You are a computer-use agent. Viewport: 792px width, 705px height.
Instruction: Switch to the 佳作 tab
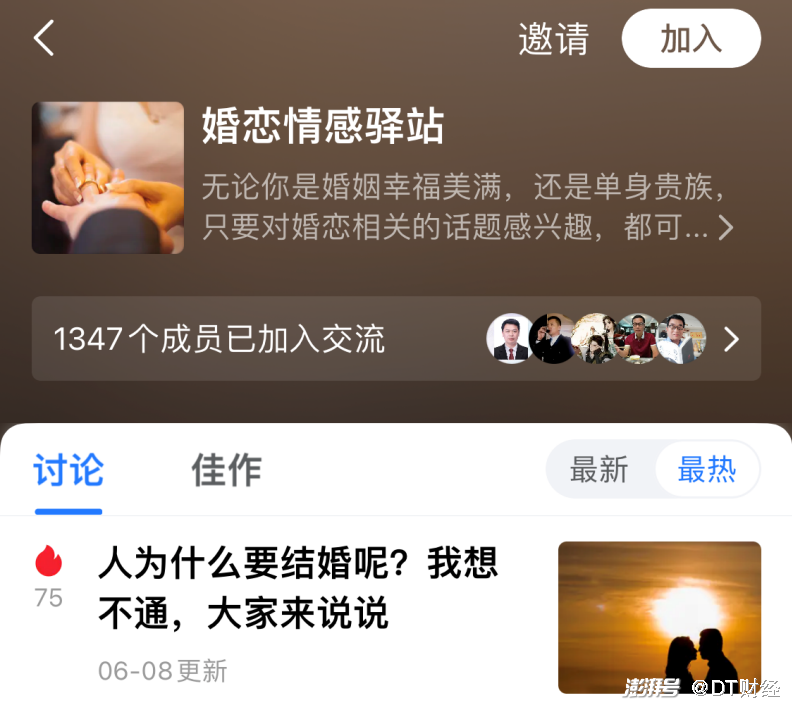[226, 470]
